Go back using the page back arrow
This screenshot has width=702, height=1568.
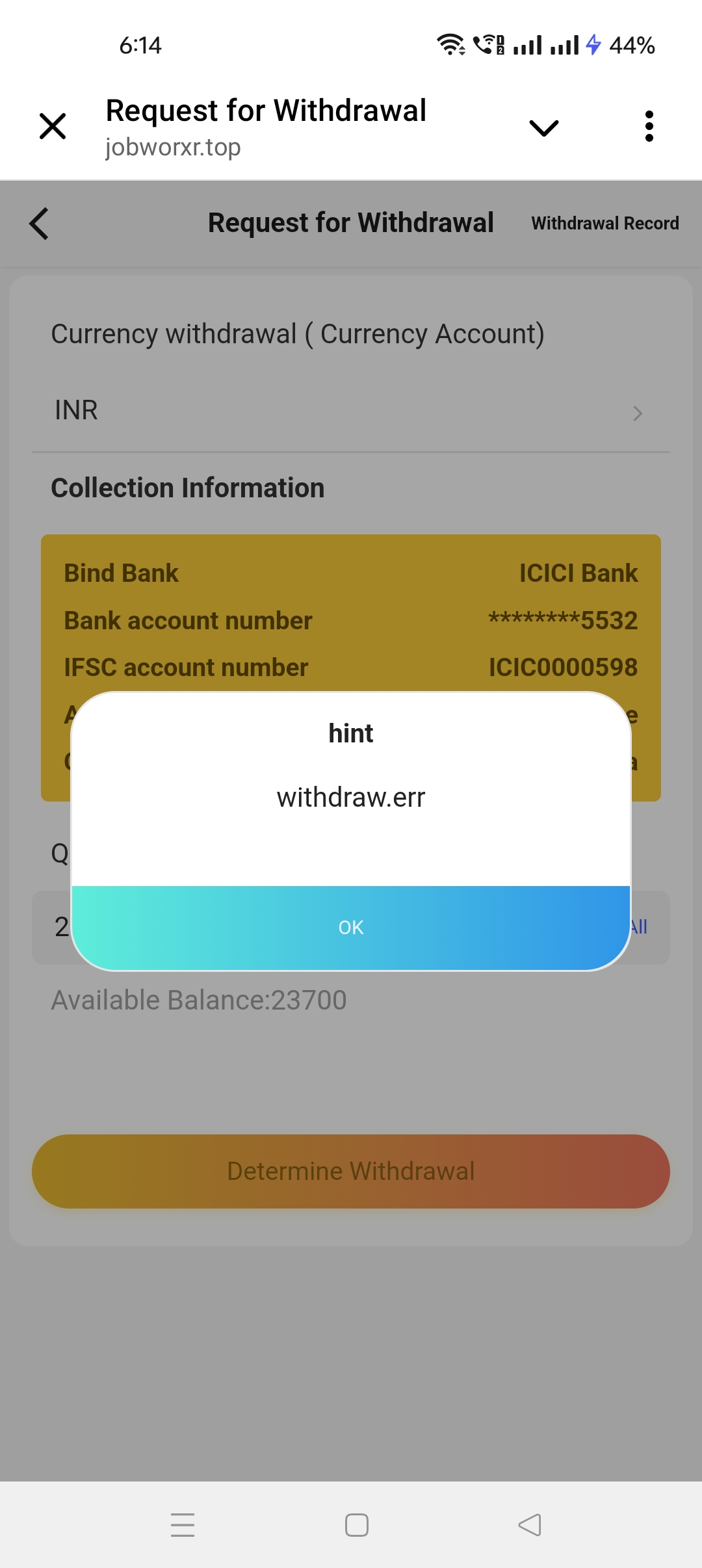(40, 224)
